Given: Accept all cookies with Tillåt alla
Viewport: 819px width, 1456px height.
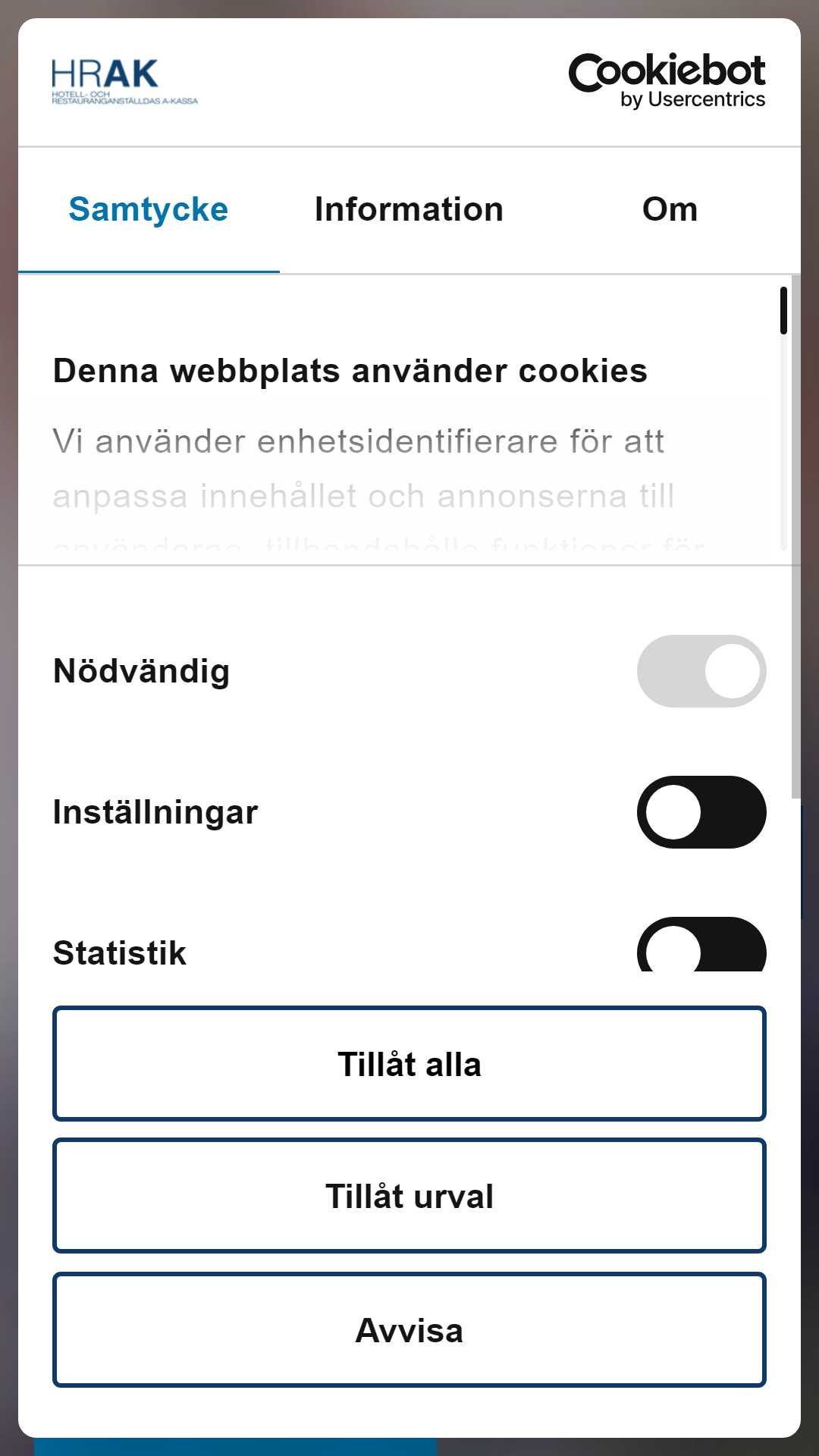Looking at the screenshot, I should pos(409,1064).
